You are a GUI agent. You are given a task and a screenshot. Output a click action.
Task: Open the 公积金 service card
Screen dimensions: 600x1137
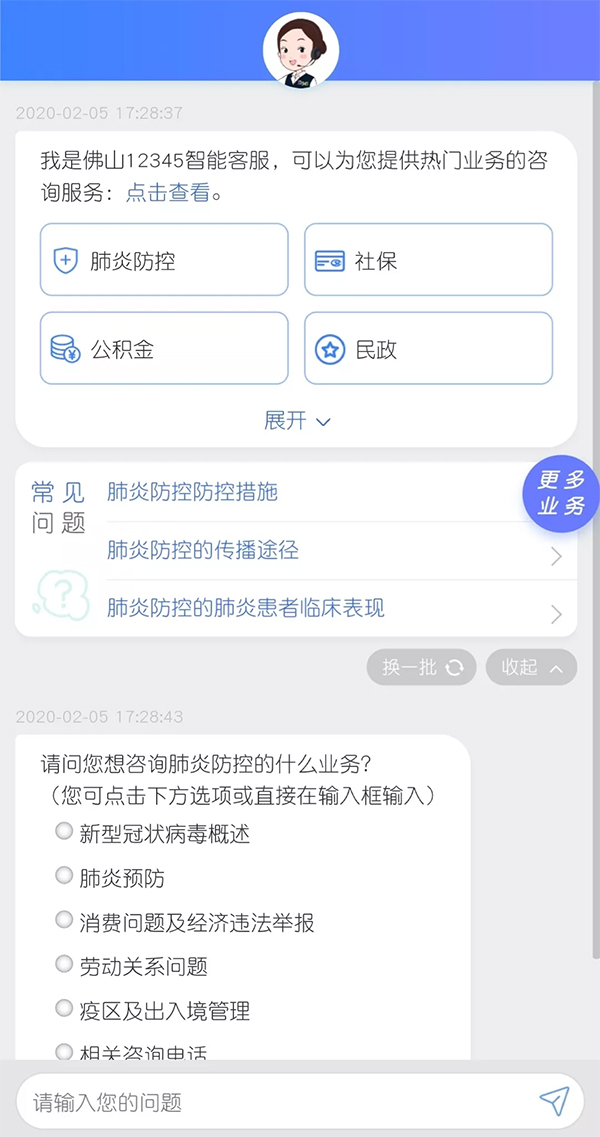click(x=164, y=349)
